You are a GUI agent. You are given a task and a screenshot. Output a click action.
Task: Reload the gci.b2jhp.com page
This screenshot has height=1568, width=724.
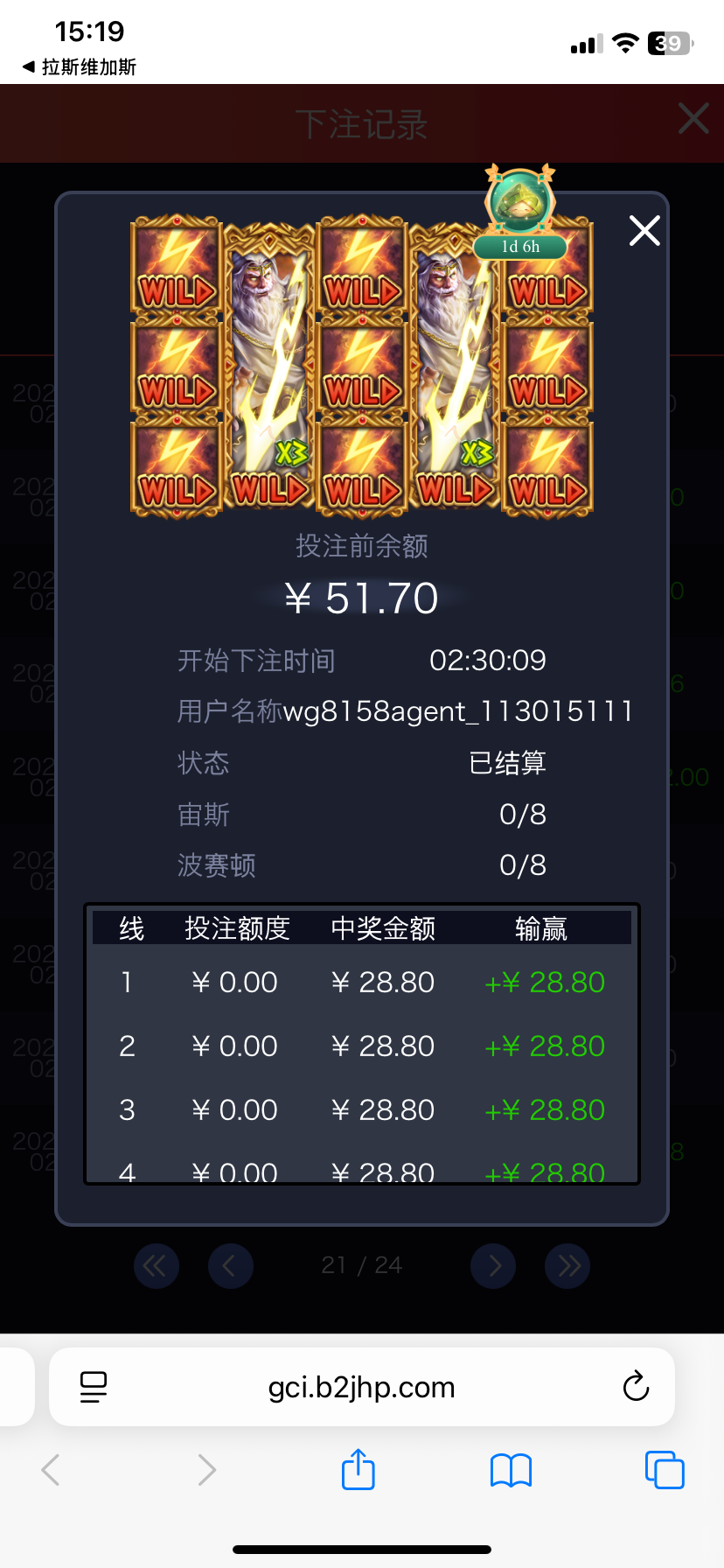click(636, 1387)
